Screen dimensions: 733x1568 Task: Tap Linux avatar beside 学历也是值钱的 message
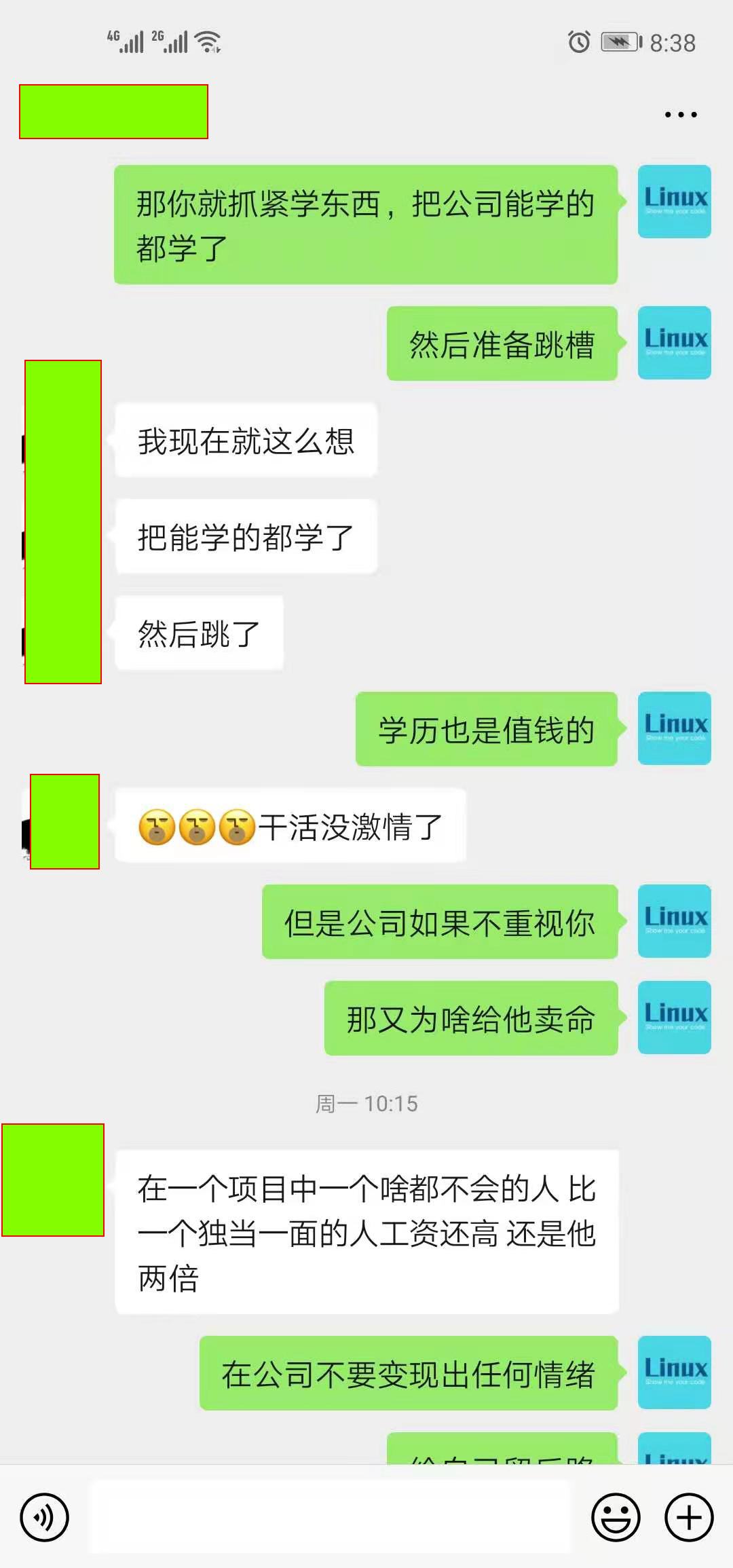coord(674,728)
